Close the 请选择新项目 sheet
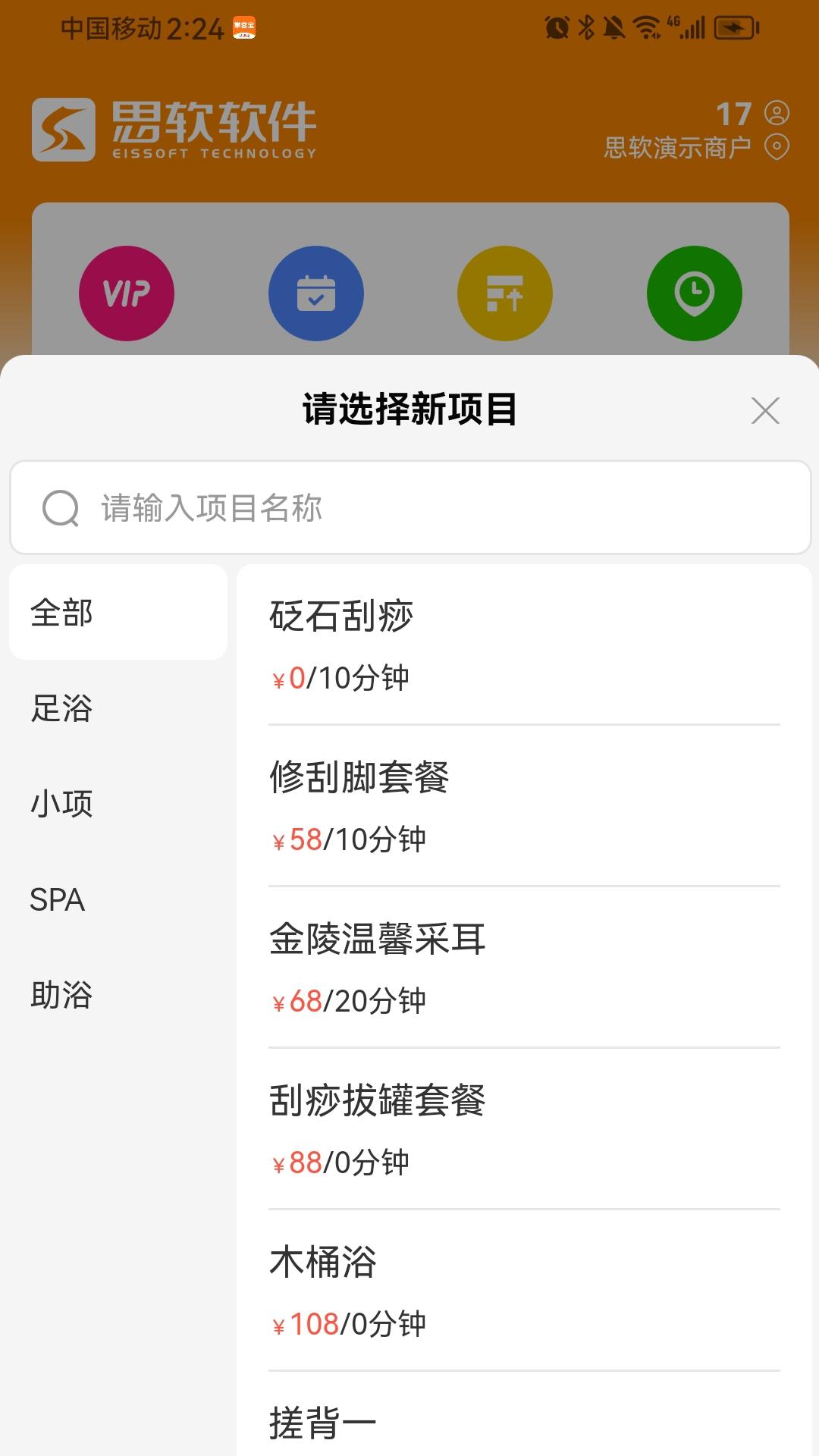The height and width of the screenshot is (1456, 819). 765,410
